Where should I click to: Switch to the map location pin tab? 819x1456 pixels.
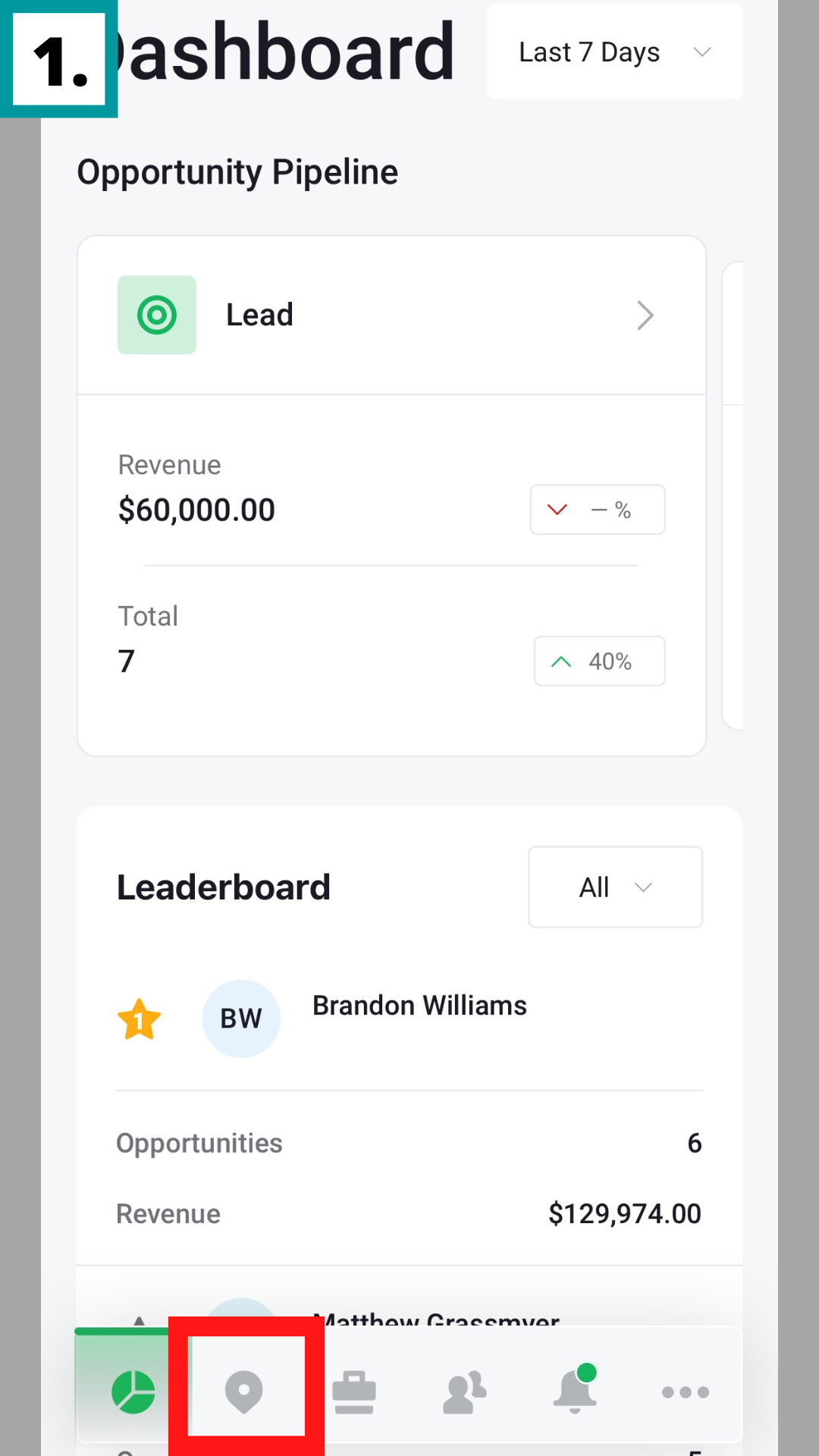click(x=244, y=1392)
